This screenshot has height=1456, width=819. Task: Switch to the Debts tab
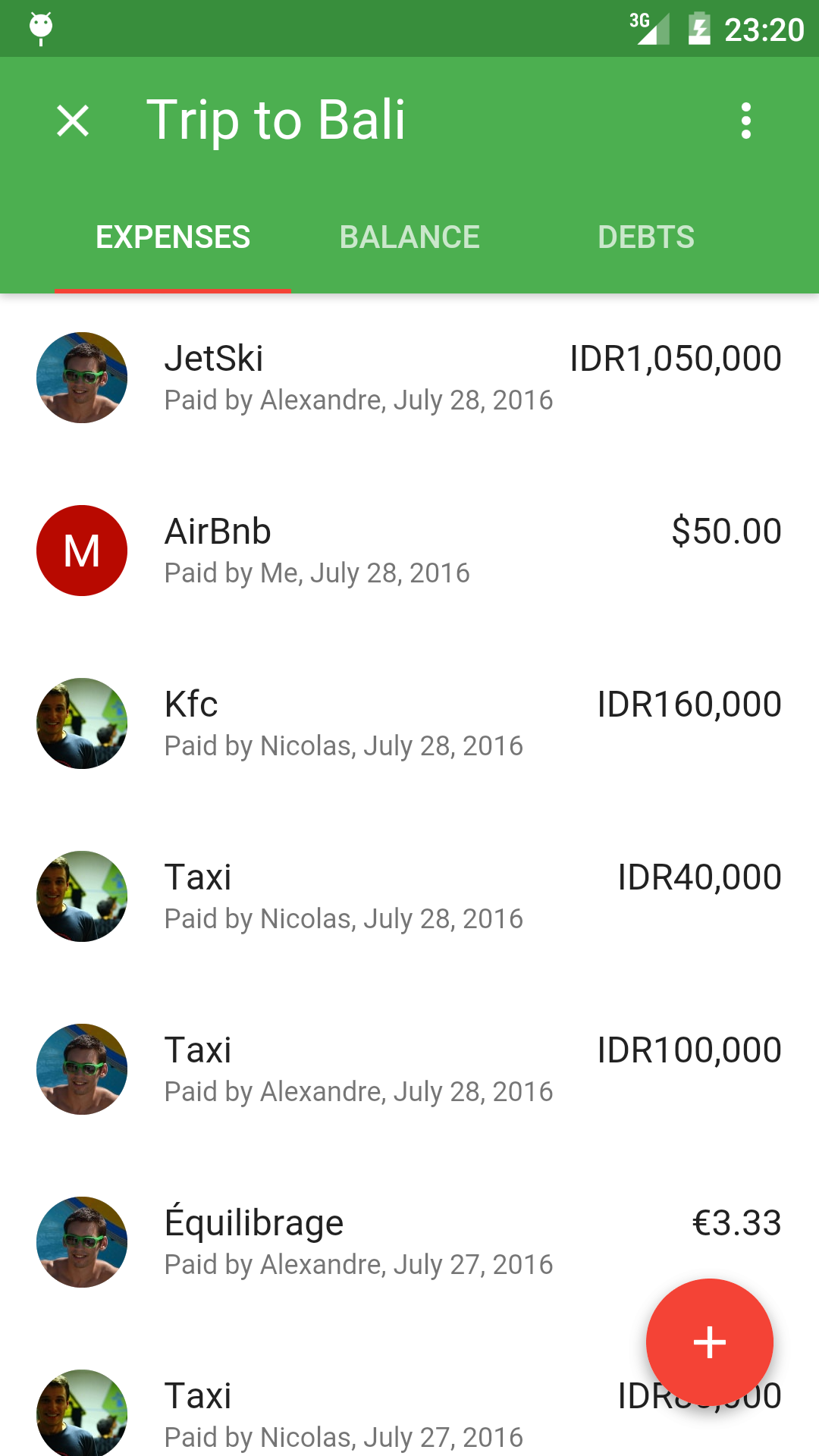[x=646, y=237]
